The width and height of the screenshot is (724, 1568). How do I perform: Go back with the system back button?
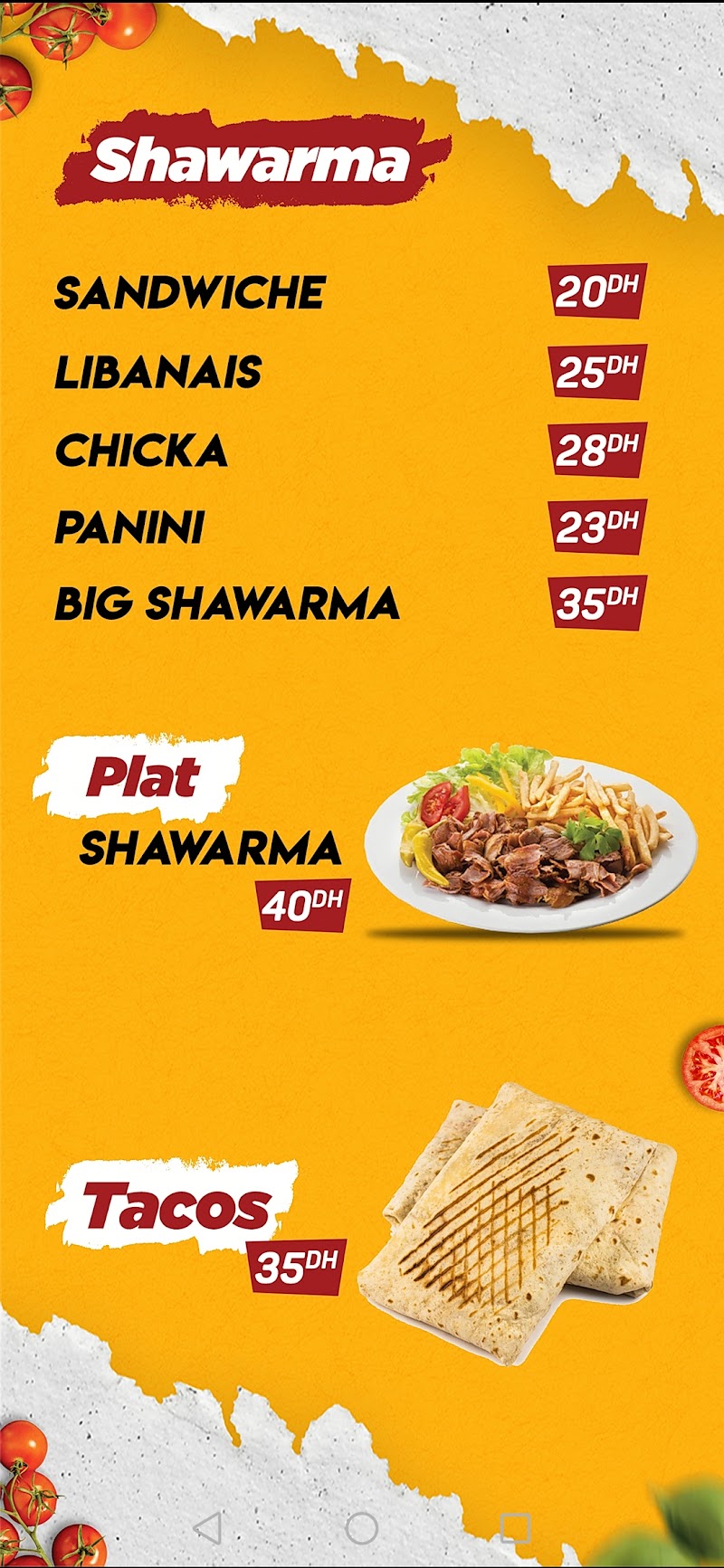[x=208, y=1527]
